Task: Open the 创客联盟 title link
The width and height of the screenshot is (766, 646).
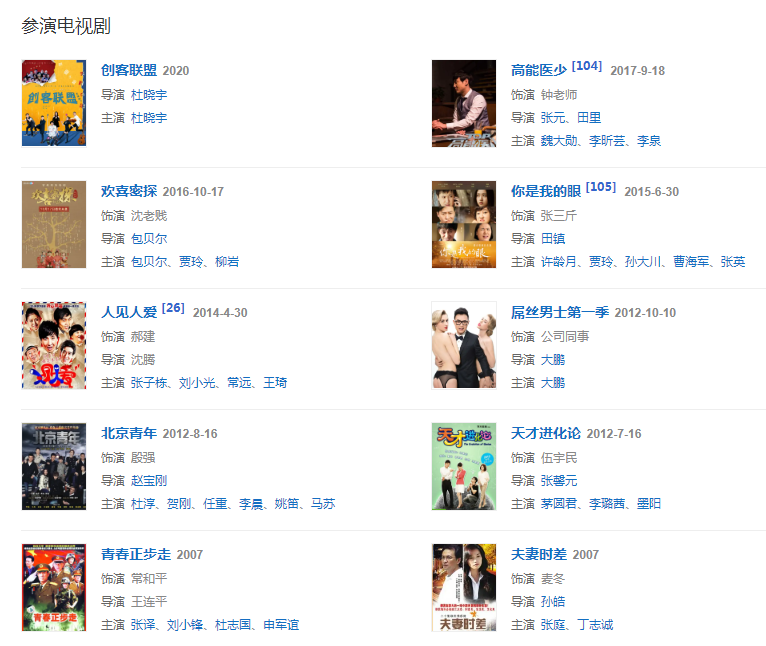Action: pyautogui.click(x=129, y=70)
